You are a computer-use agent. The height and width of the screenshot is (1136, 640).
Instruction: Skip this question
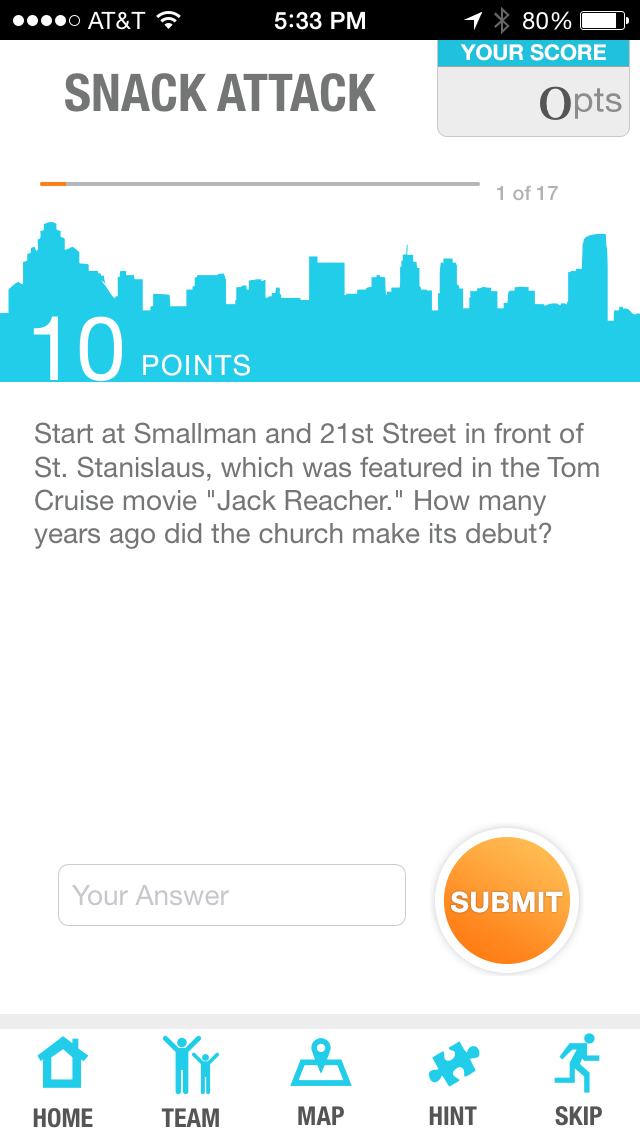[x=578, y=1082]
